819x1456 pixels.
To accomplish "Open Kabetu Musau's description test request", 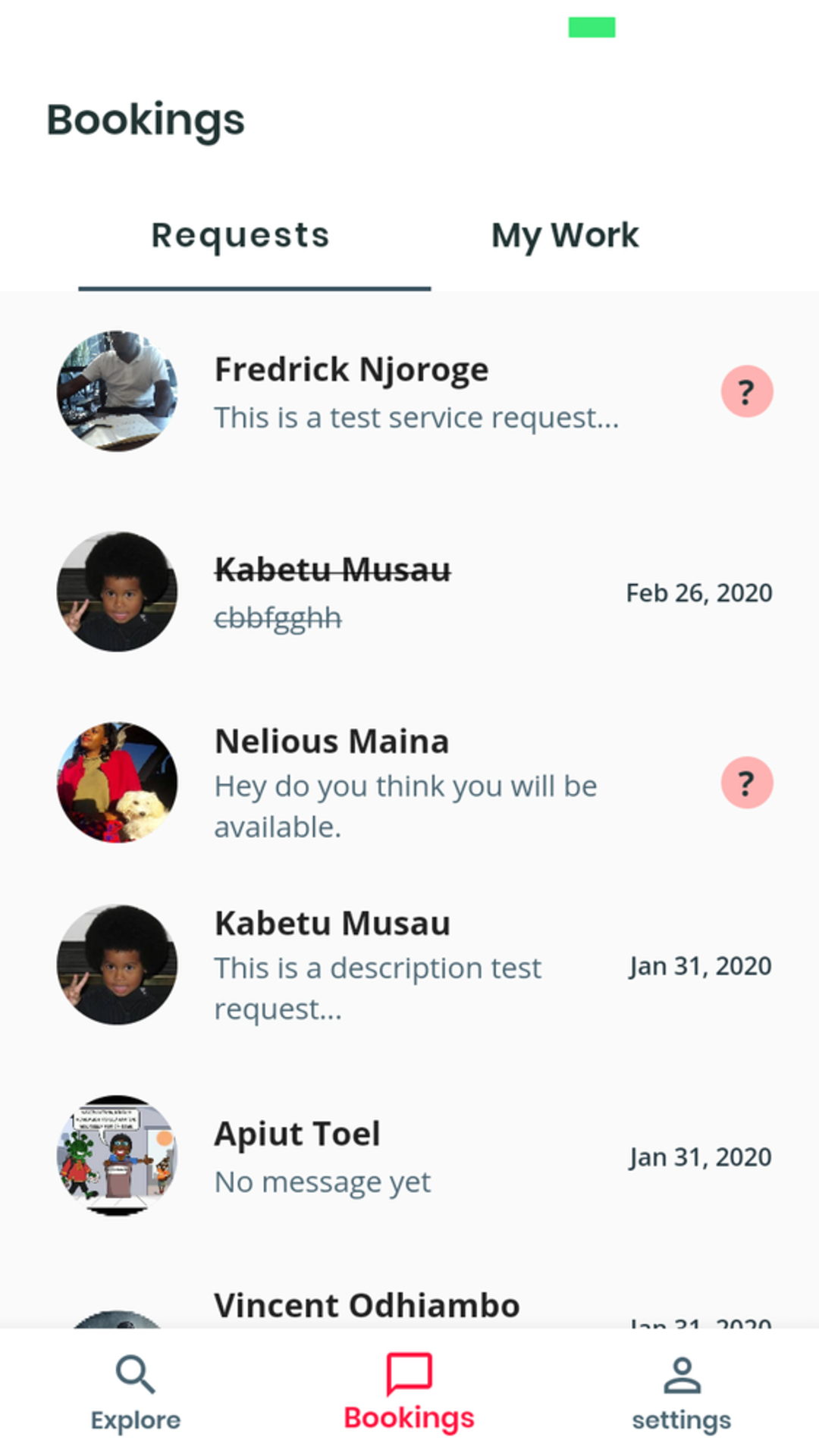I will (x=409, y=965).
